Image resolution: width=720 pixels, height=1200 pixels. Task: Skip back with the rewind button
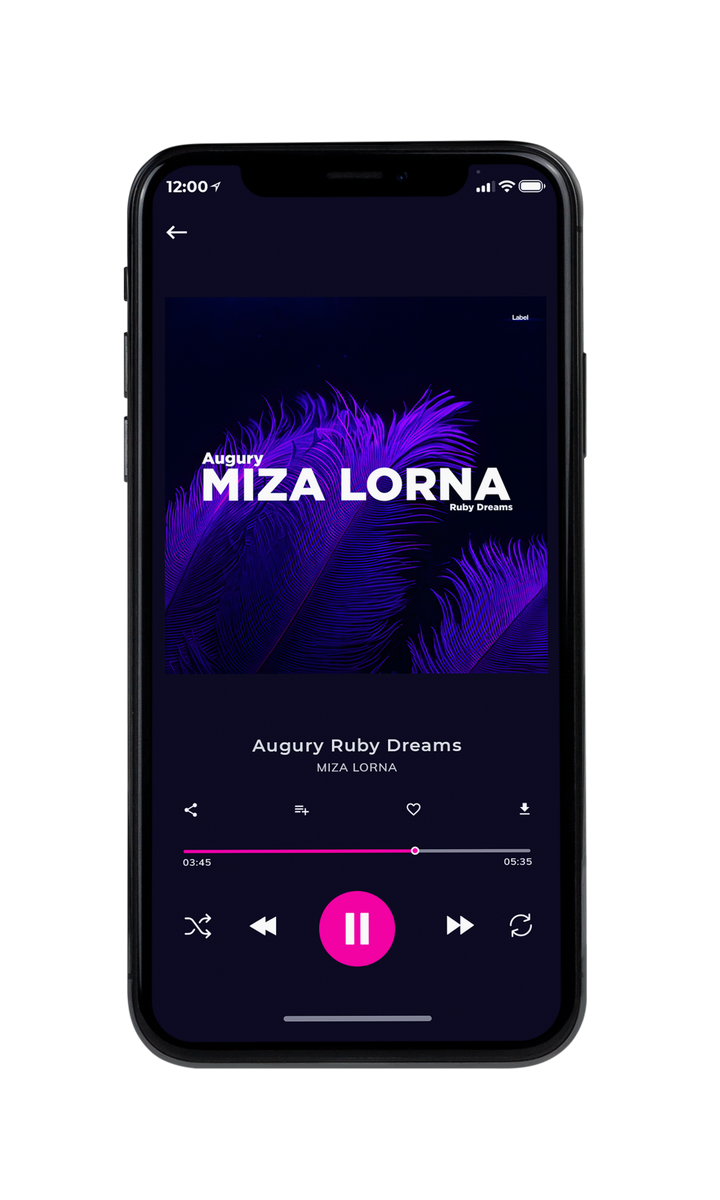click(x=263, y=927)
